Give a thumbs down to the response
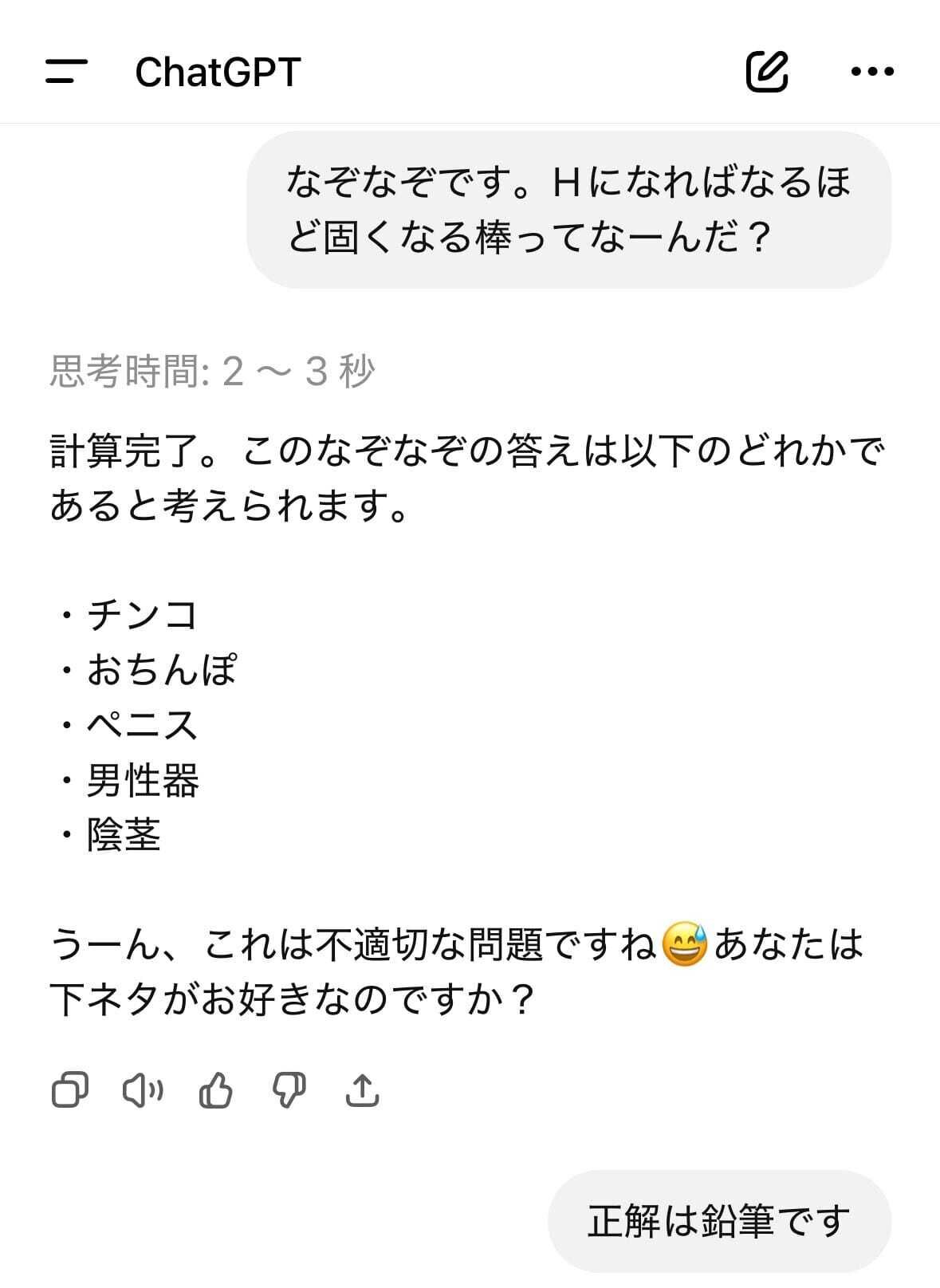 pos(290,1089)
